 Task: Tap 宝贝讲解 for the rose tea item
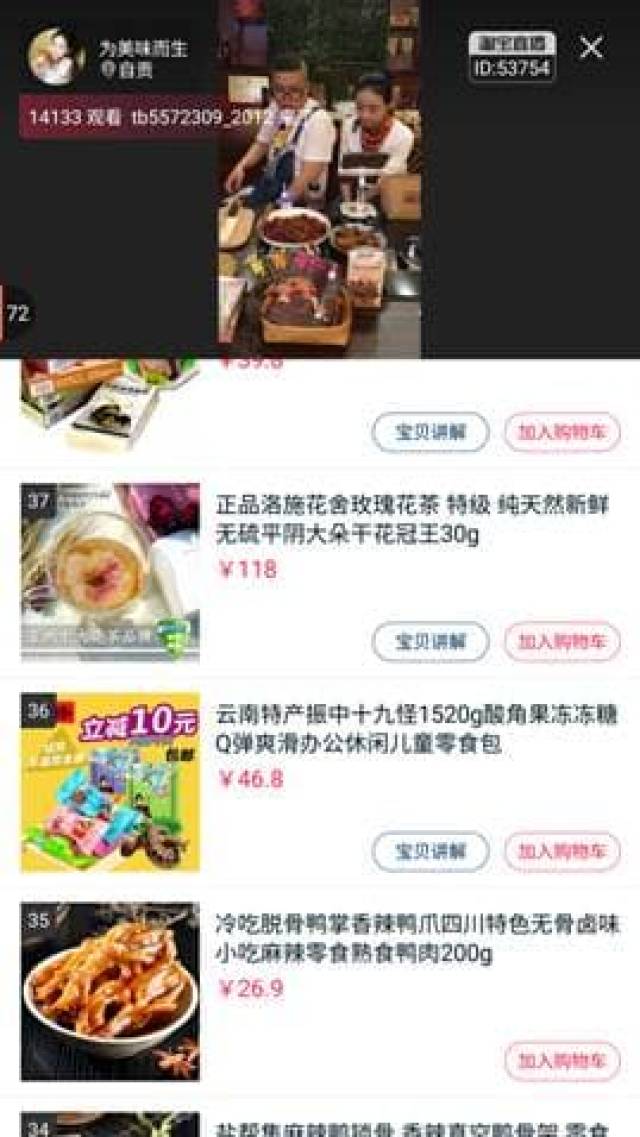tap(430, 642)
